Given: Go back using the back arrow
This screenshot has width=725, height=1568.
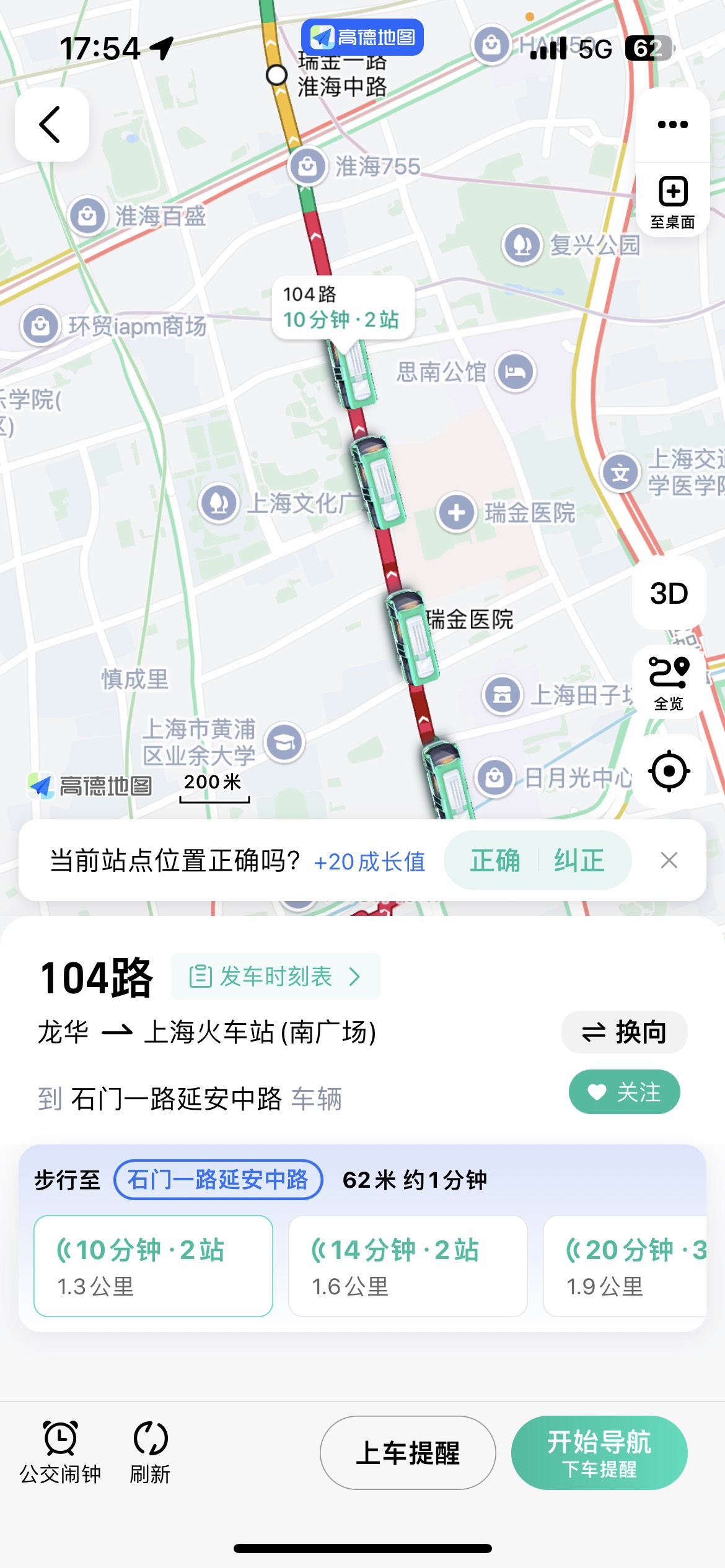Looking at the screenshot, I should pyautogui.click(x=51, y=124).
